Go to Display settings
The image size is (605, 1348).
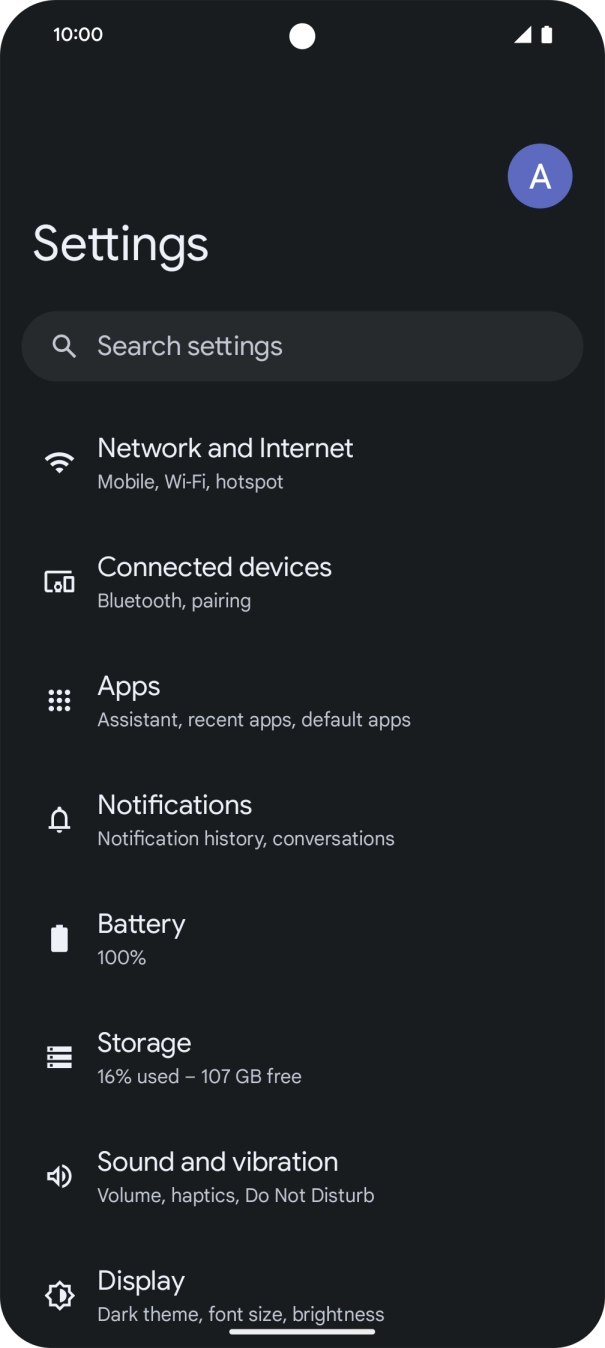point(302,1294)
